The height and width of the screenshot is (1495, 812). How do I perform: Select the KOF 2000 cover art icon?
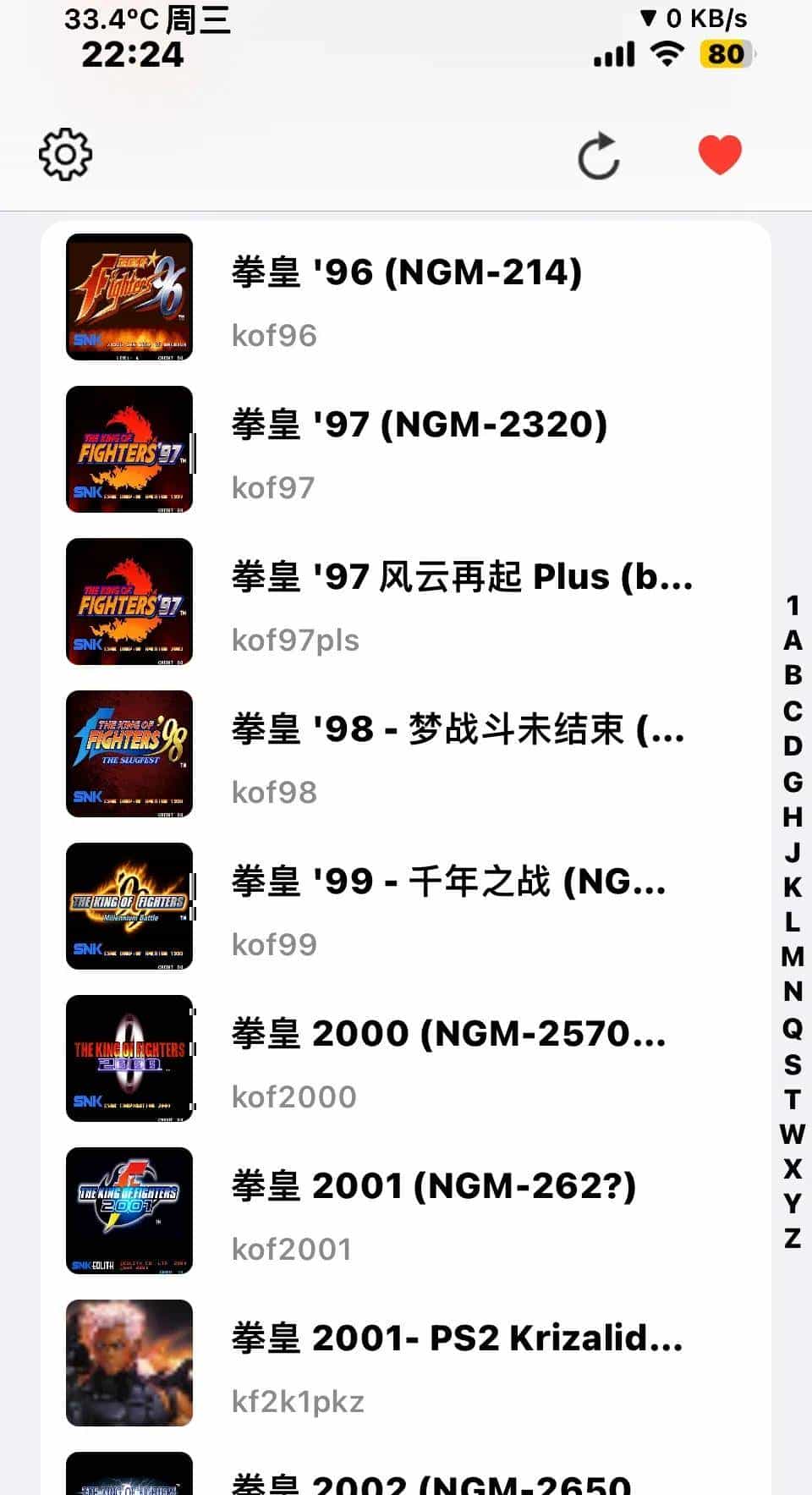click(x=128, y=1058)
